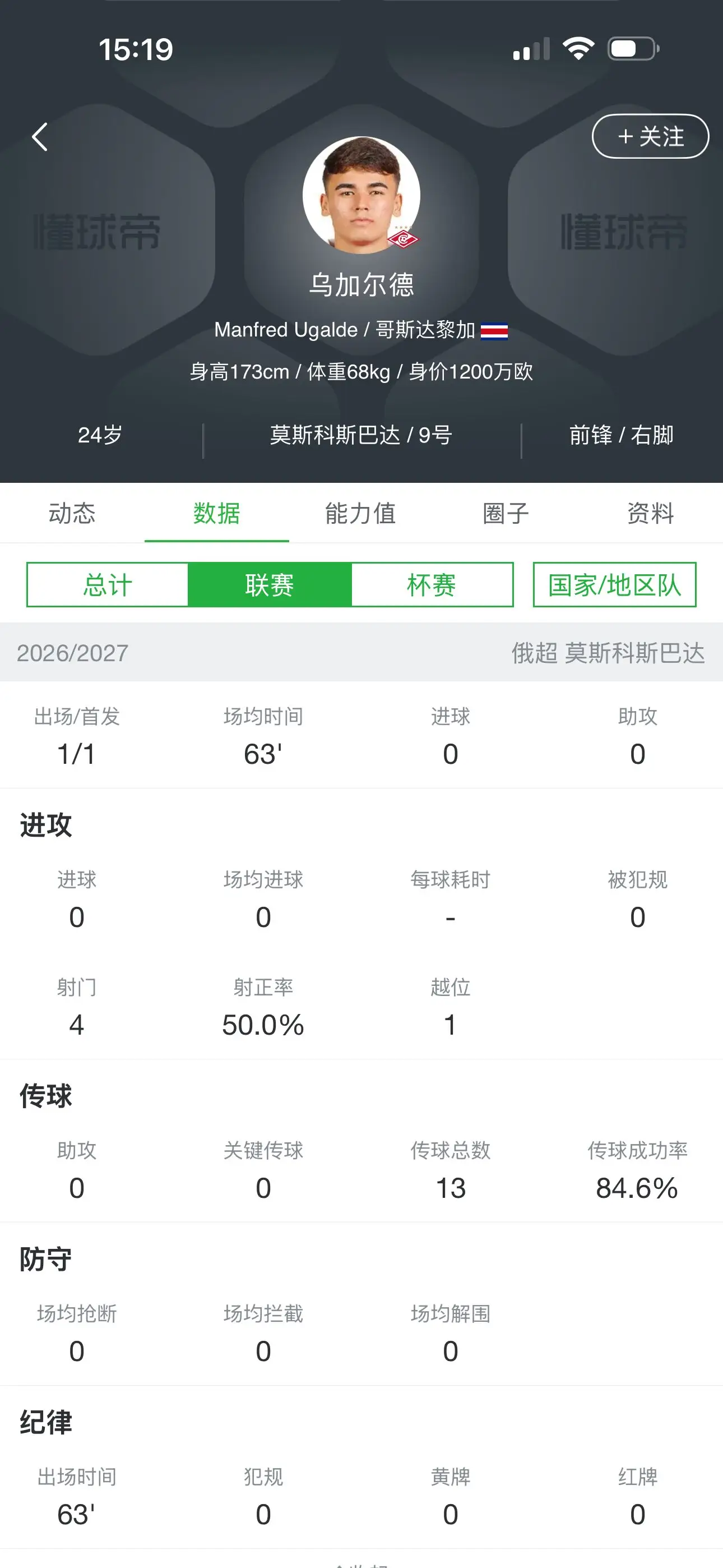View the 资料 tab

pyautogui.click(x=651, y=513)
